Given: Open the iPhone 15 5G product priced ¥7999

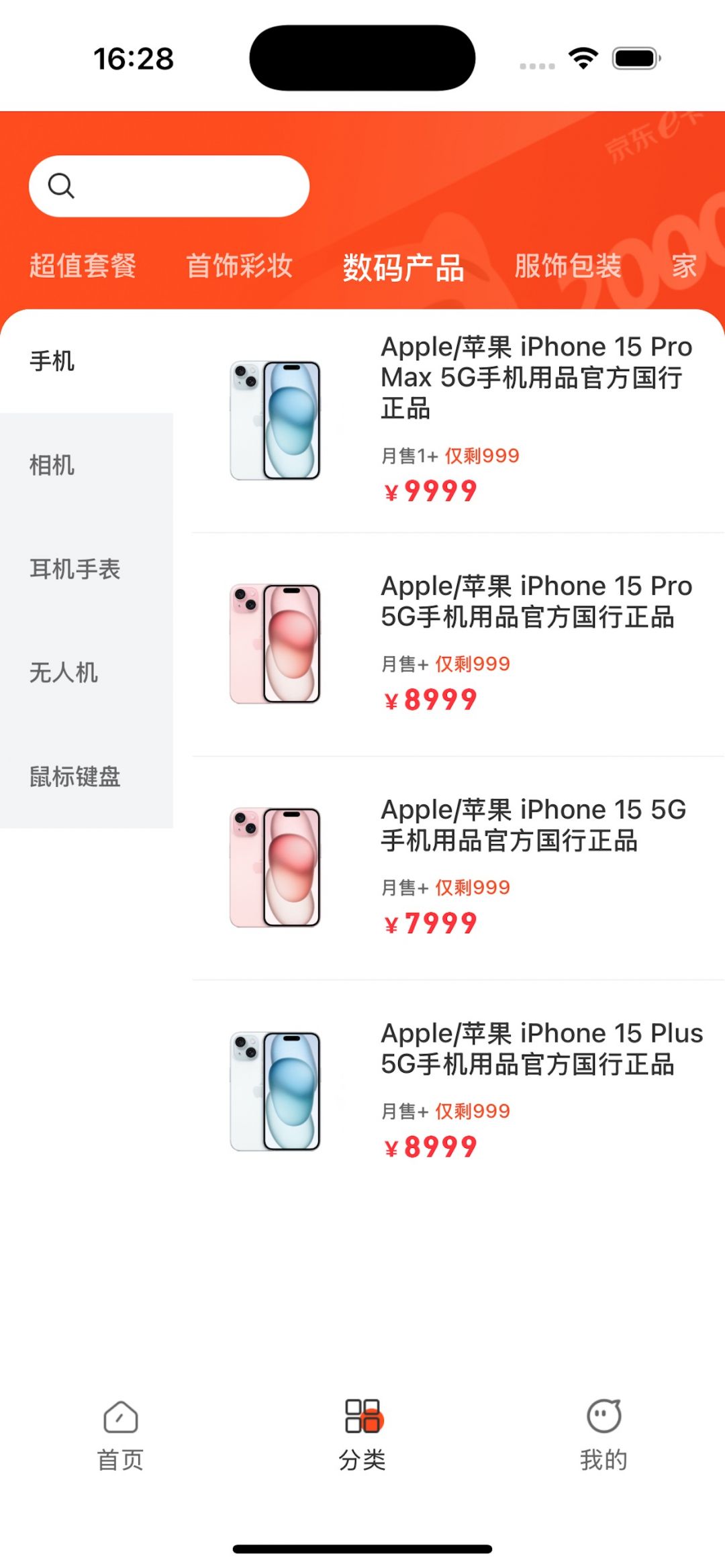Looking at the screenshot, I should tap(458, 868).
